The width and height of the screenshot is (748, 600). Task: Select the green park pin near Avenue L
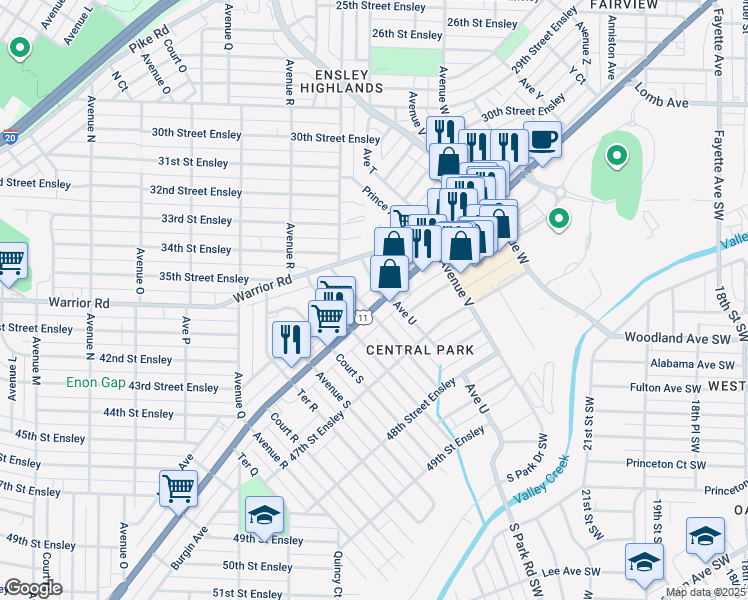(x=19, y=49)
